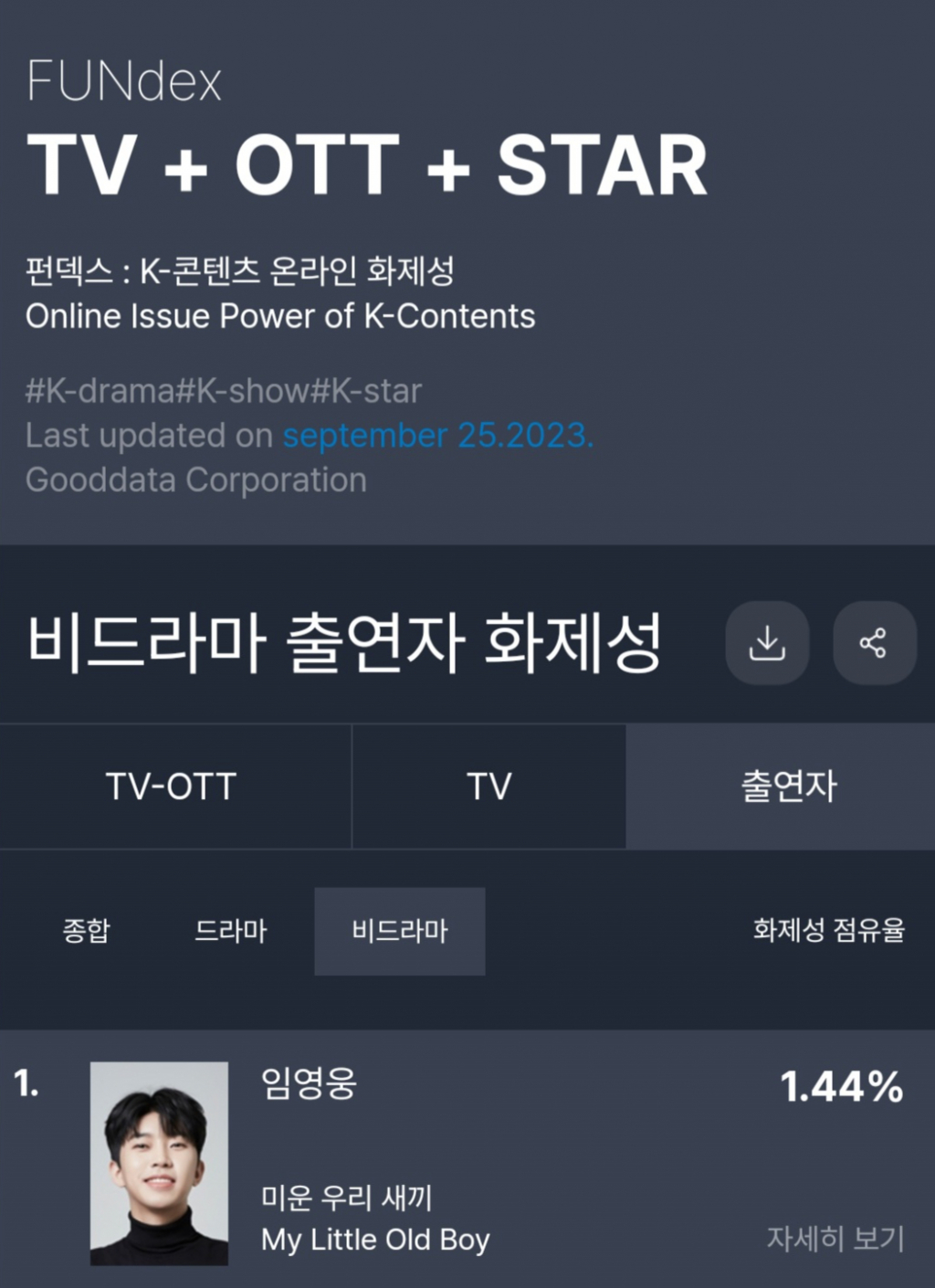Download the non-drama performer buzz ranking

767,643
